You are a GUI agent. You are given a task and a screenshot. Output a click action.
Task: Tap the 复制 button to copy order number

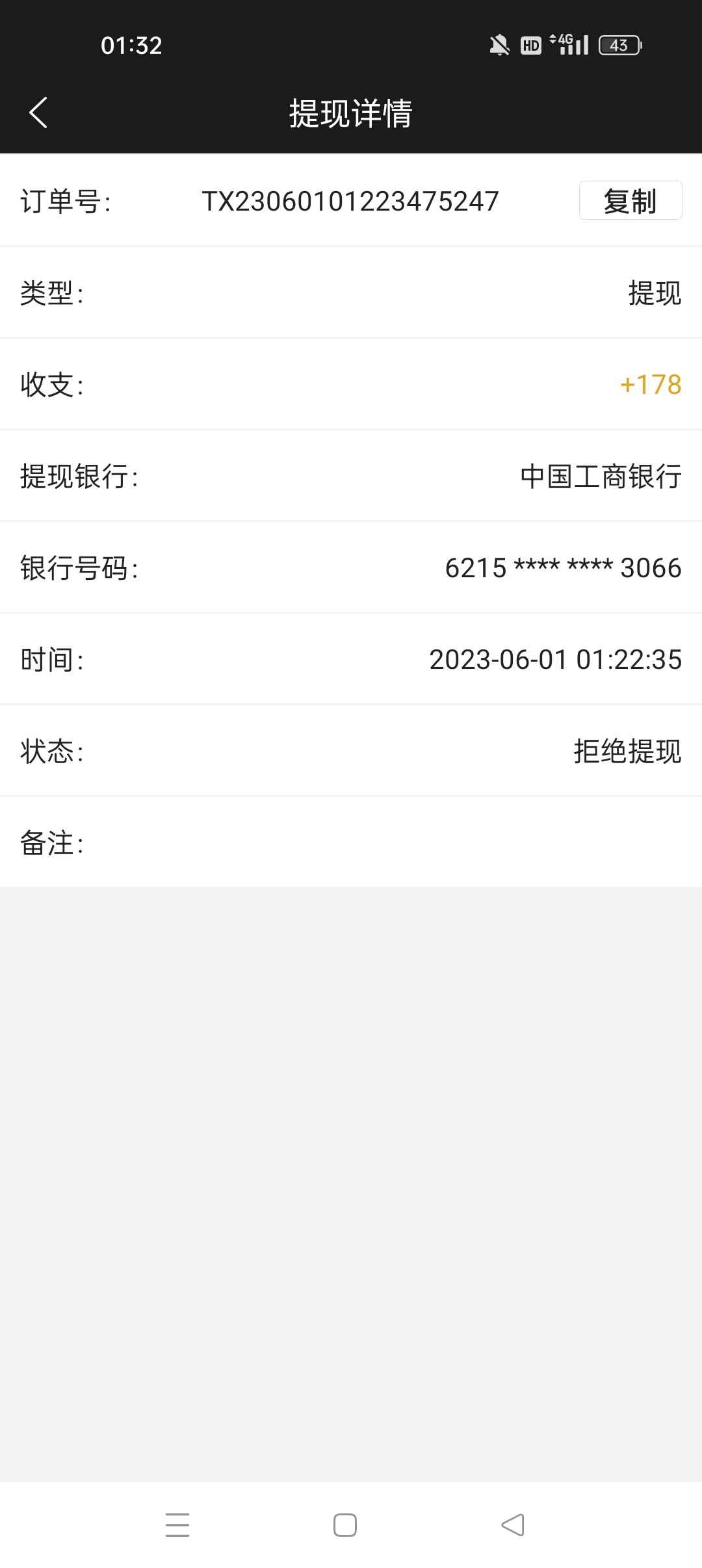click(629, 201)
